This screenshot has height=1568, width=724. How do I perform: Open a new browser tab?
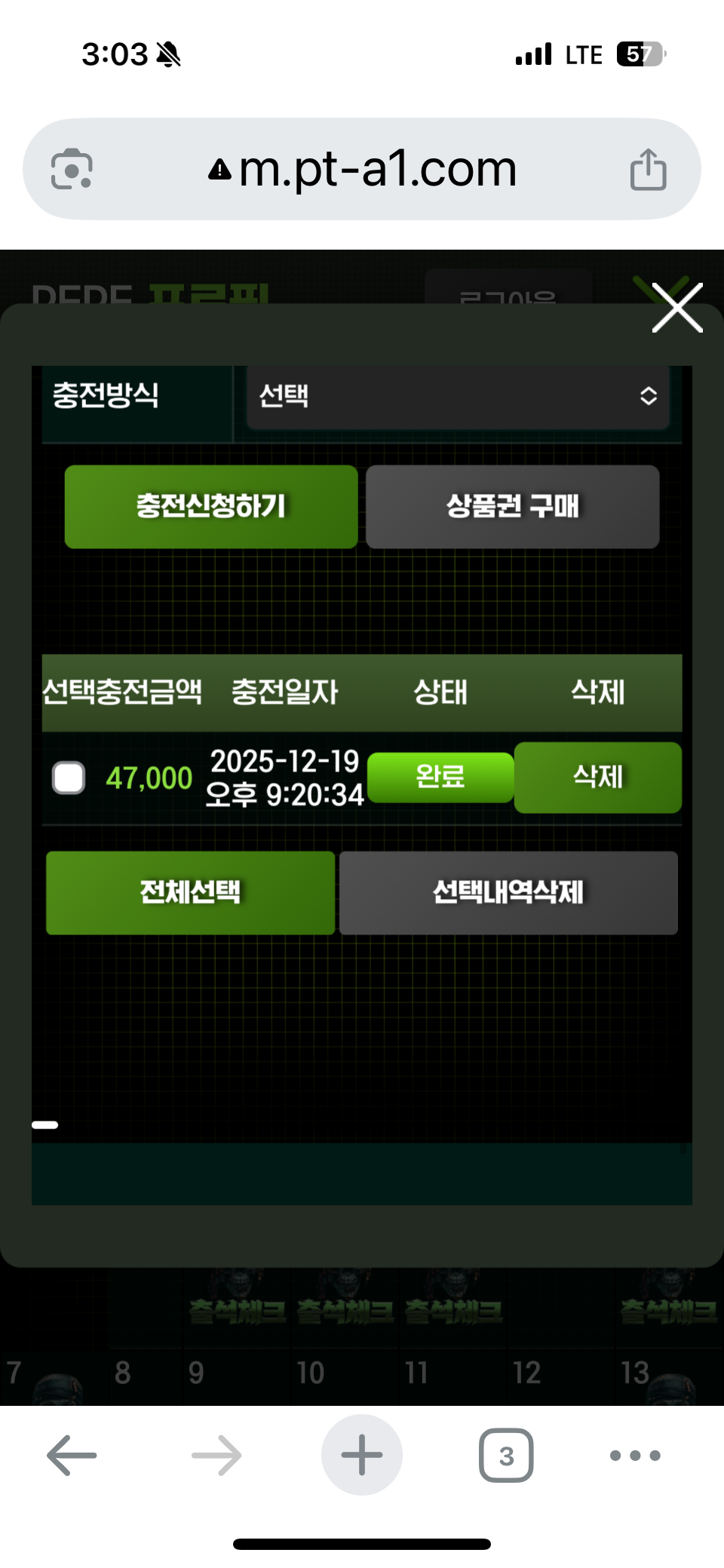pyautogui.click(x=362, y=1455)
